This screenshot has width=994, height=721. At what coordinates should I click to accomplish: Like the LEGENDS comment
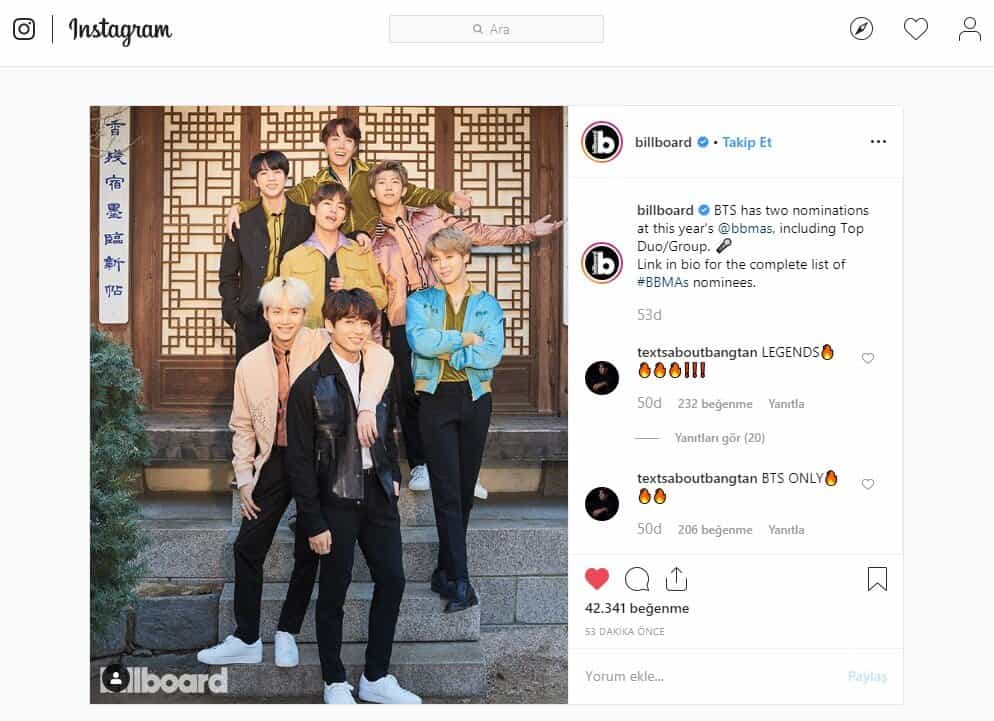868,358
